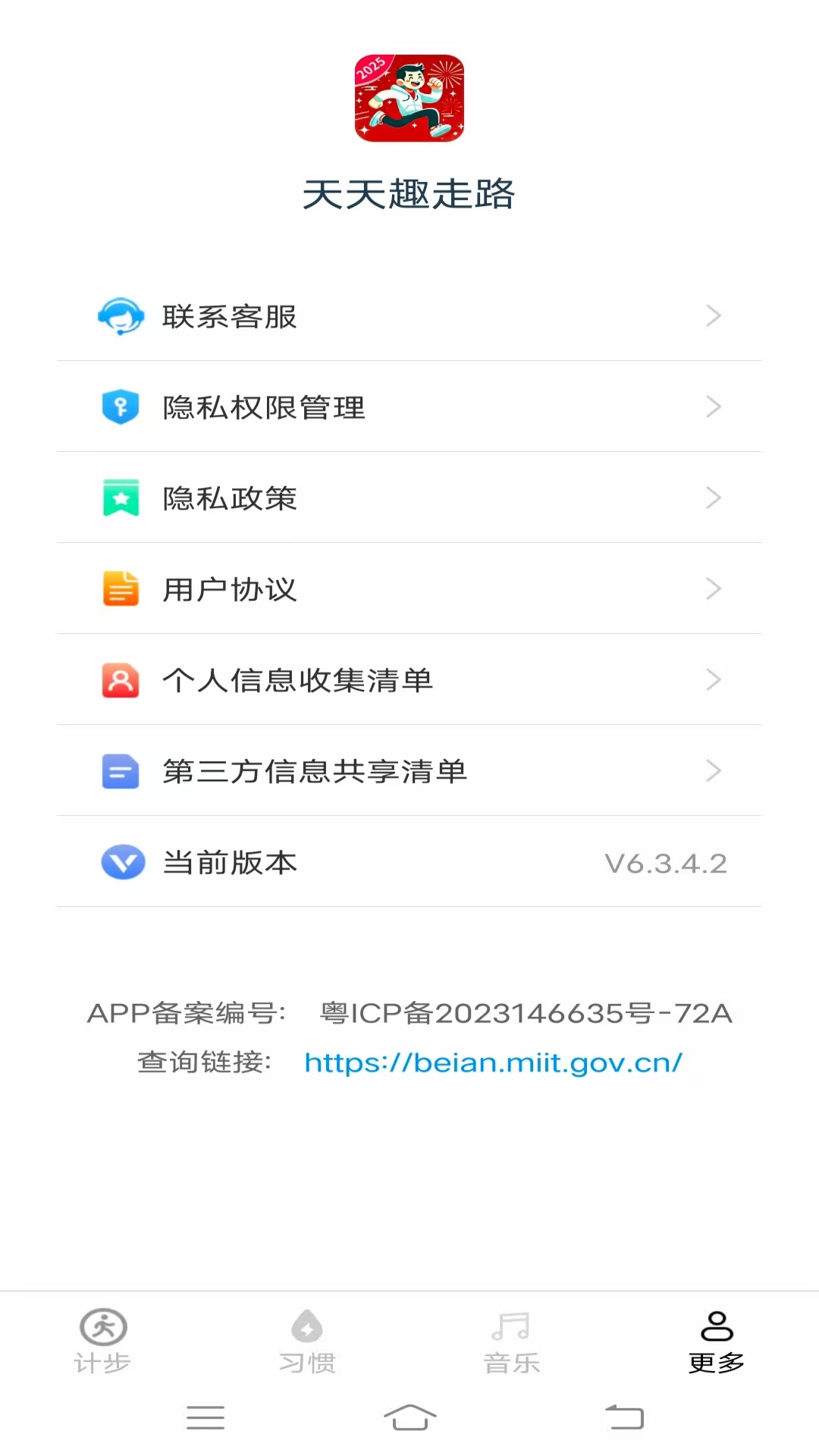The height and width of the screenshot is (1456, 819).
Task: Expand the 隐私政策 row chevron
Action: click(x=713, y=498)
